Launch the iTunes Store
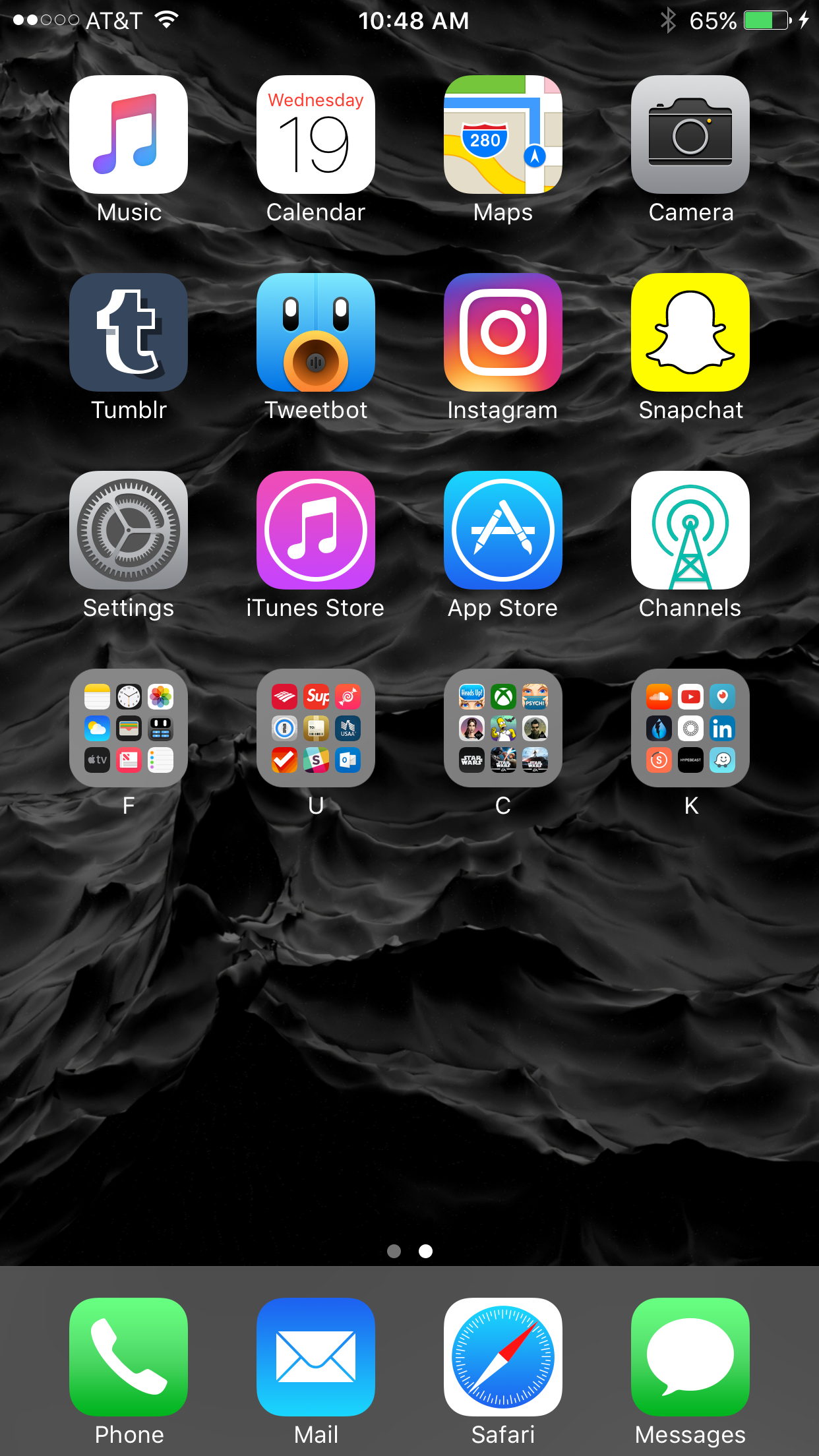The height and width of the screenshot is (1456, 819). click(316, 531)
